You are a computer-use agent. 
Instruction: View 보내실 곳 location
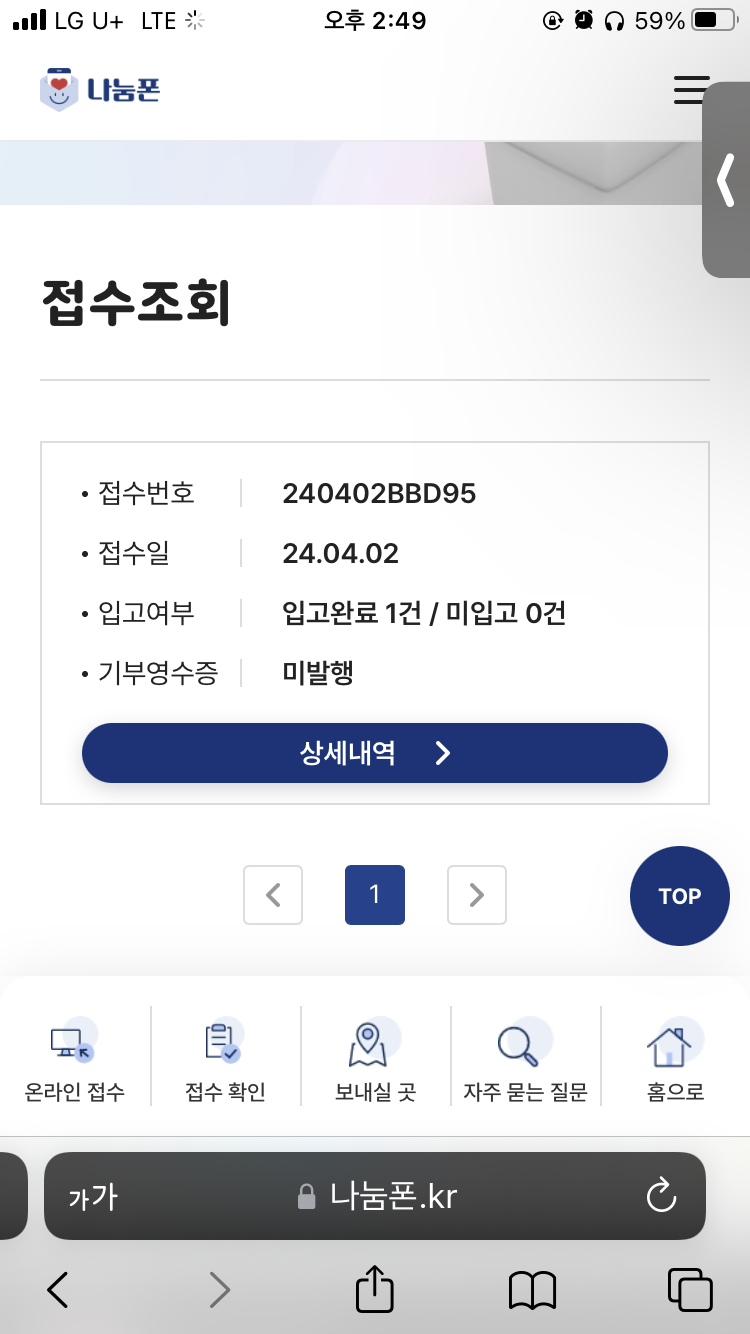coord(375,1056)
